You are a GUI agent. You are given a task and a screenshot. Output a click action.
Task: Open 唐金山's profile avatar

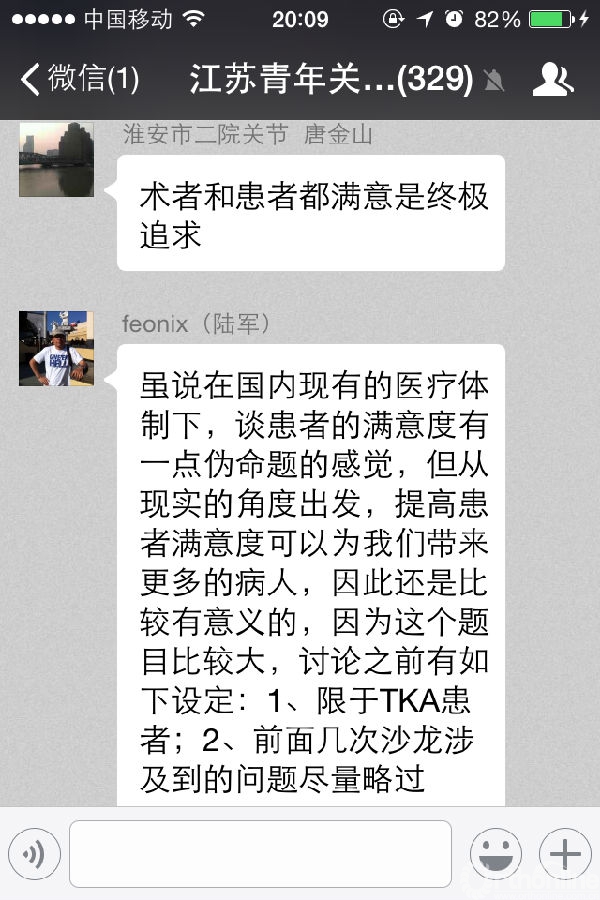tap(56, 159)
